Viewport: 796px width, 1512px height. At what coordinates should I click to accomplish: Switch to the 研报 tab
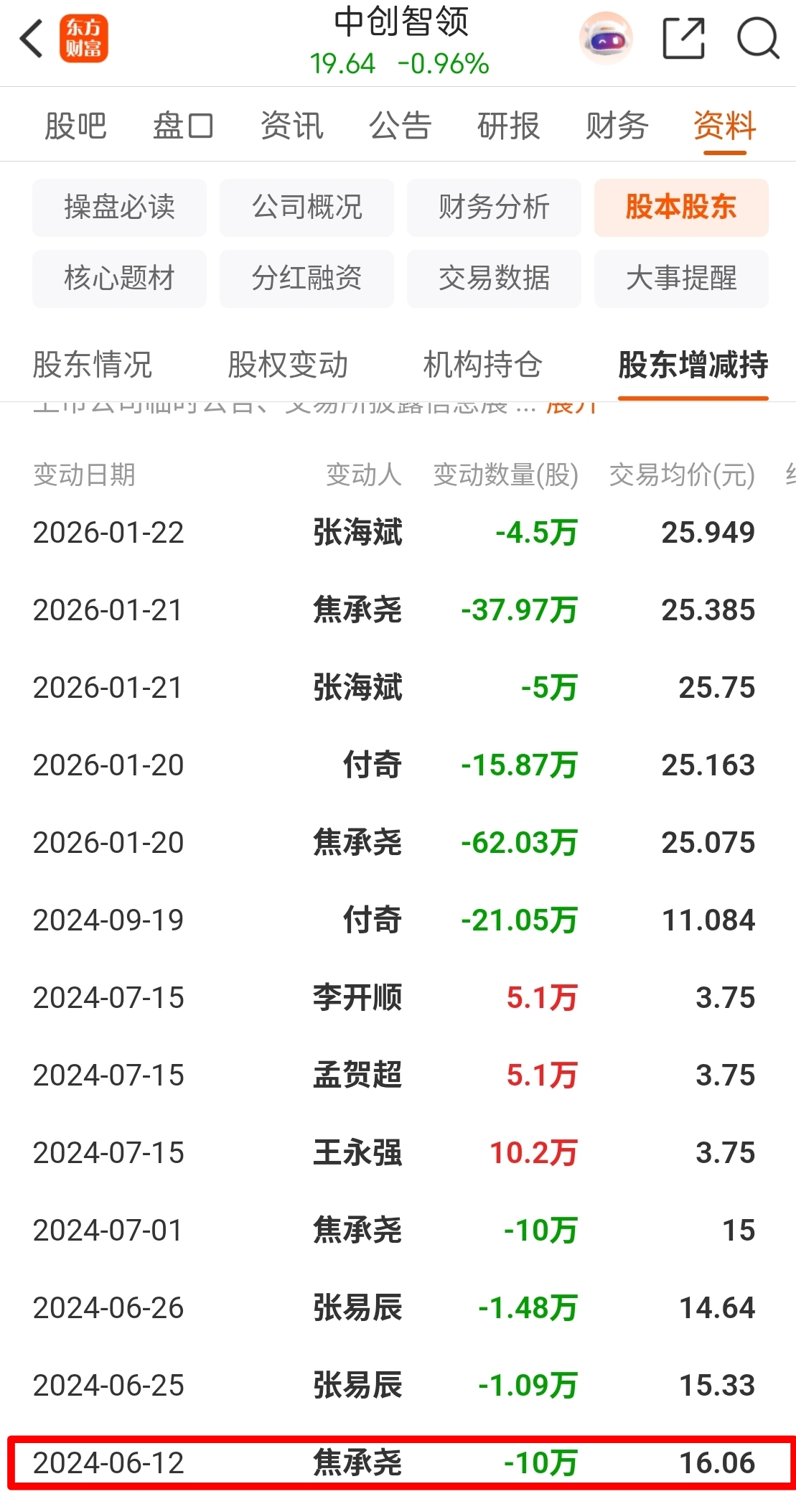tap(508, 126)
